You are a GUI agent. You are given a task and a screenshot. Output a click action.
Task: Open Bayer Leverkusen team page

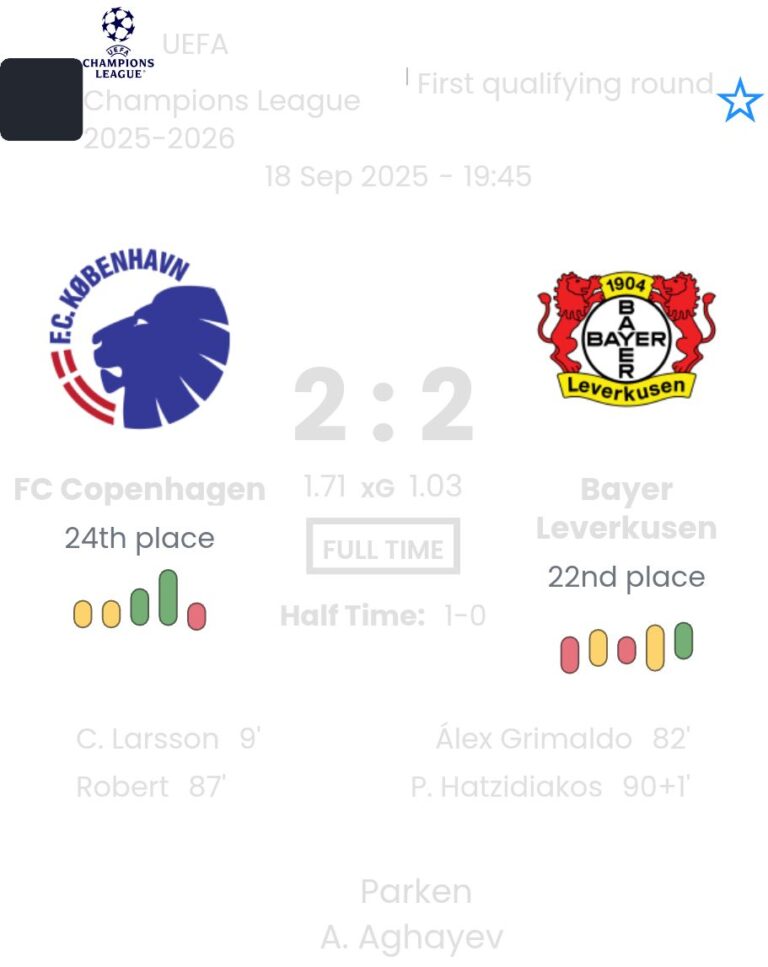pyautogui.click(x=626, y=508)
